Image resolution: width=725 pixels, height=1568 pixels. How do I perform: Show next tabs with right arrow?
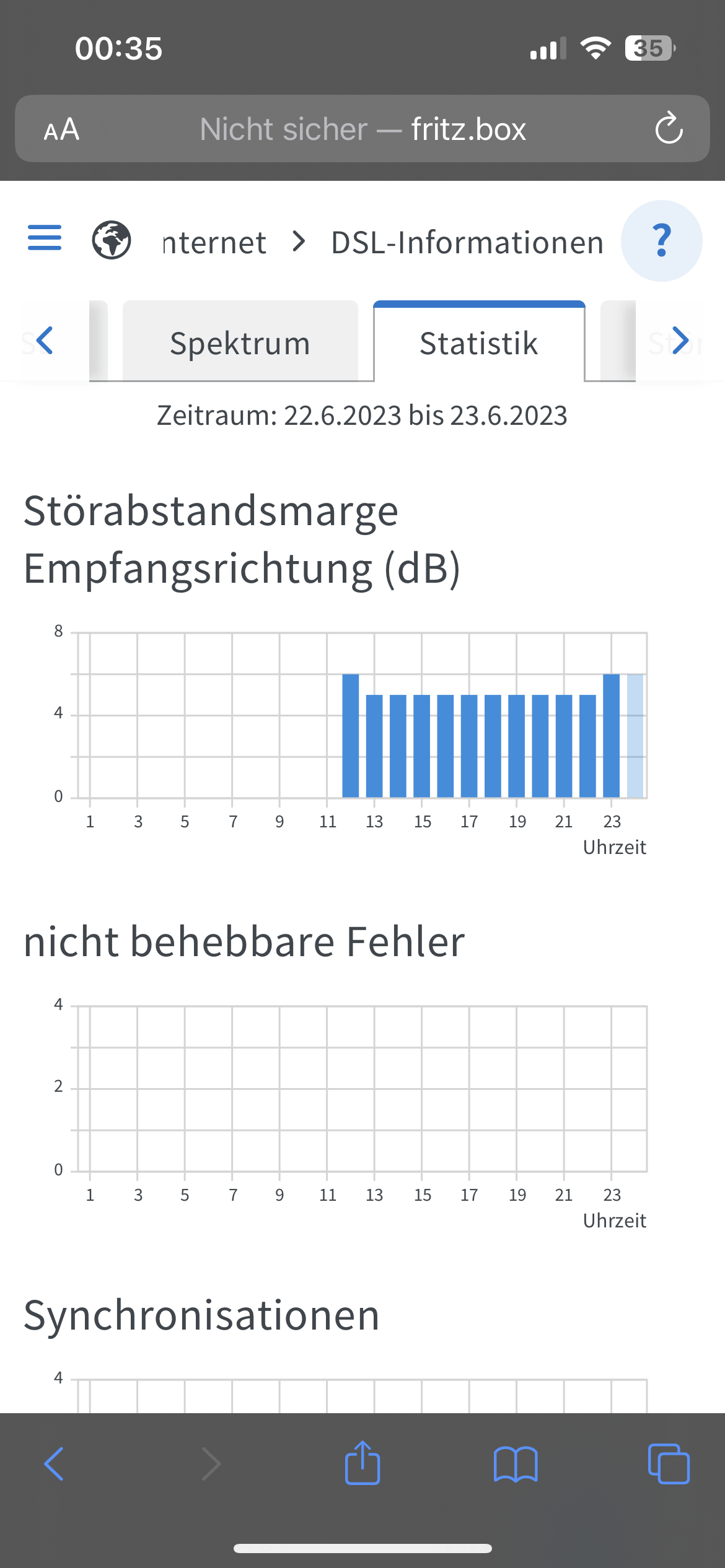[x=680, y=340]
